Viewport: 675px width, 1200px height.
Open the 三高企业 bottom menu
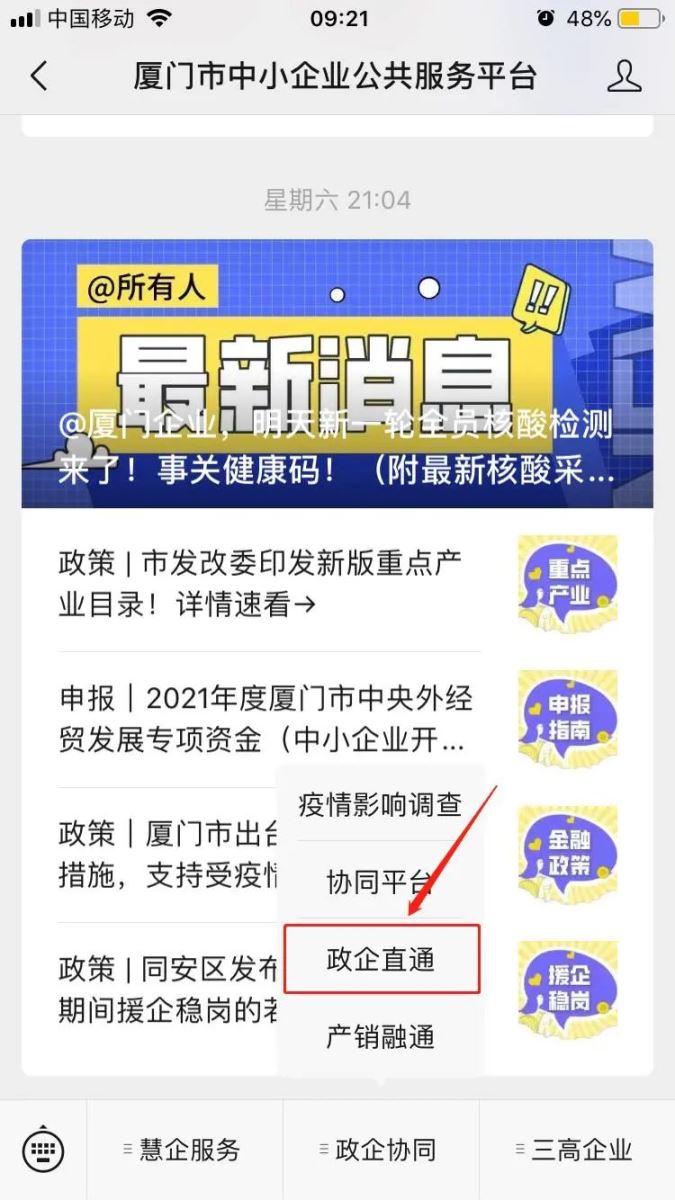pos(576,1150)
